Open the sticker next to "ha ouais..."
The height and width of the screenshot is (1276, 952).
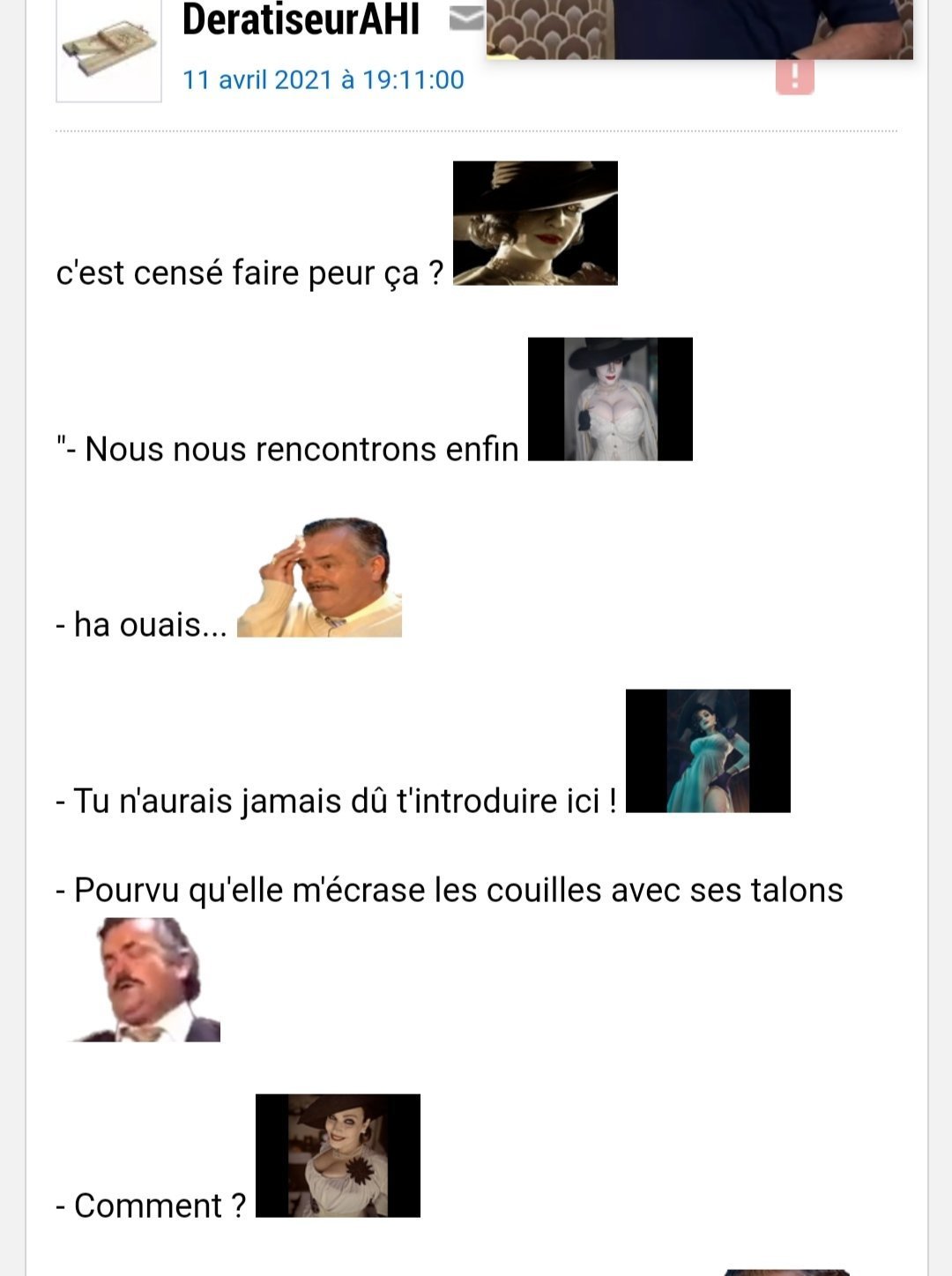tap(319, 577)
